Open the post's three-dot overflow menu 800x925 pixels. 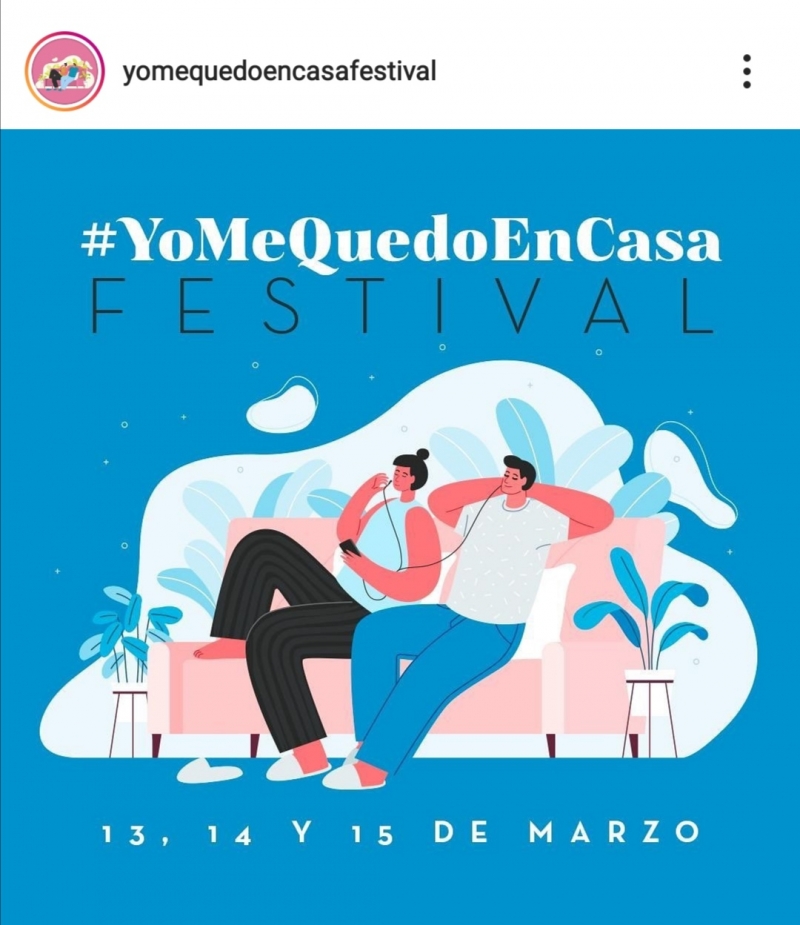tap(747, 72)
